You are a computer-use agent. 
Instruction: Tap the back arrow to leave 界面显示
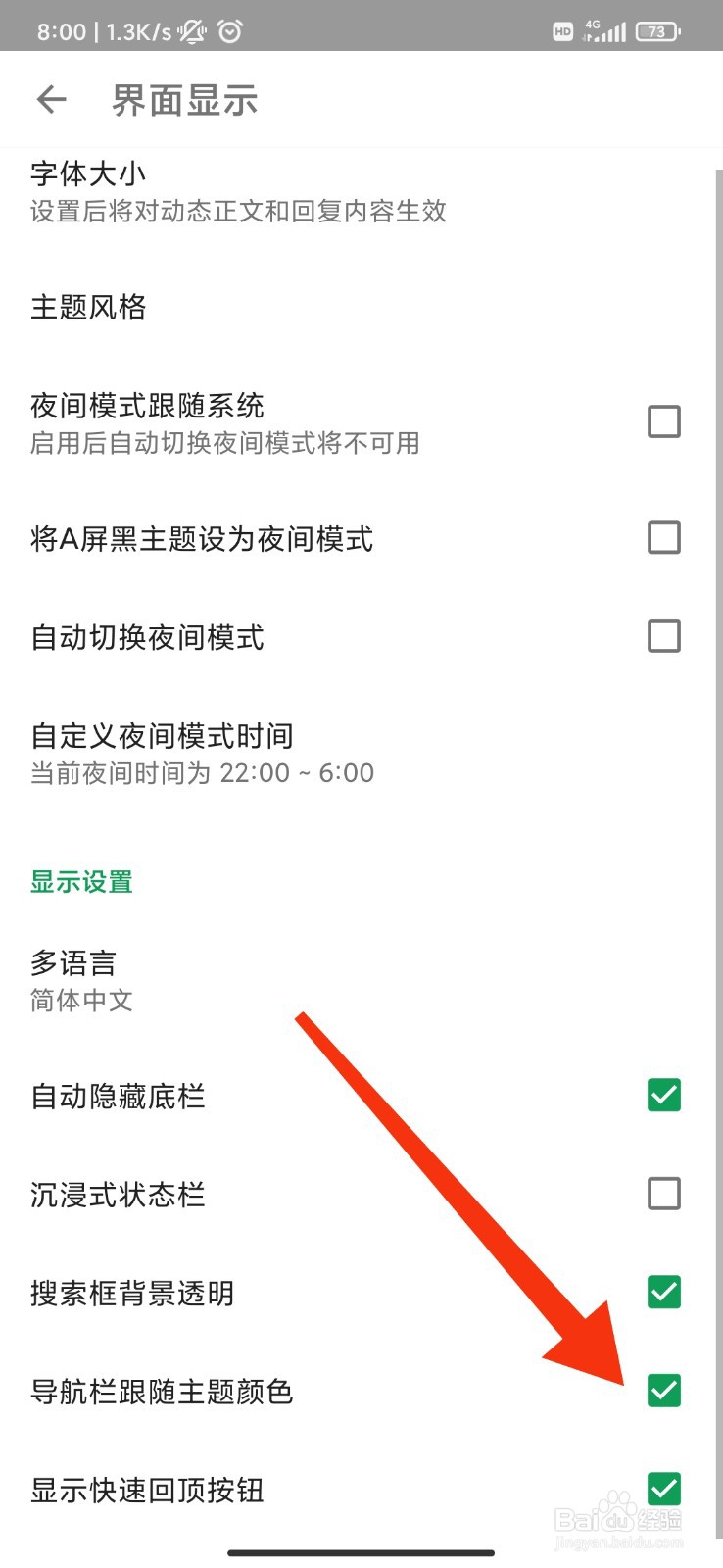point(50,99)
